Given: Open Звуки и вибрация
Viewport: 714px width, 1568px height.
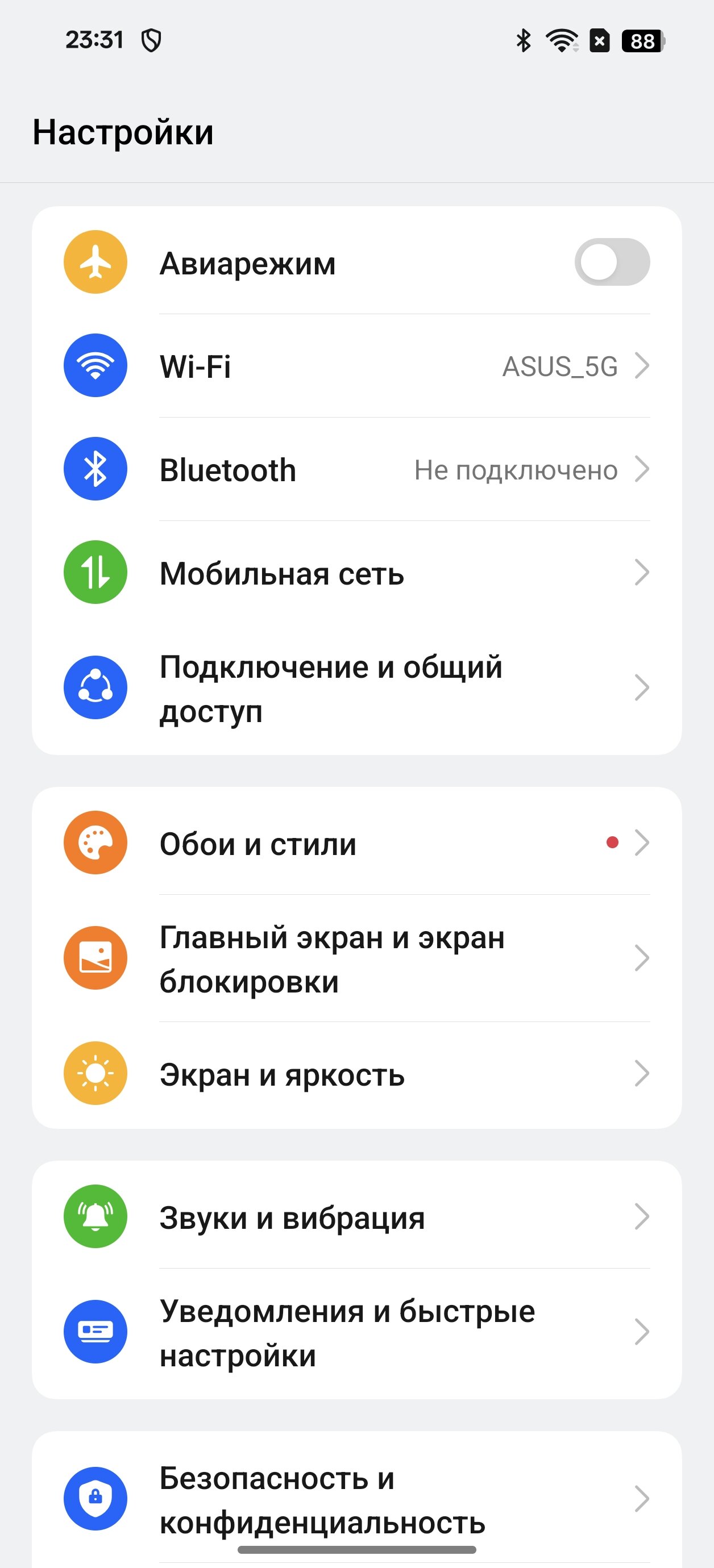Looking at the screenshot, I should (x=356, y=1217).
